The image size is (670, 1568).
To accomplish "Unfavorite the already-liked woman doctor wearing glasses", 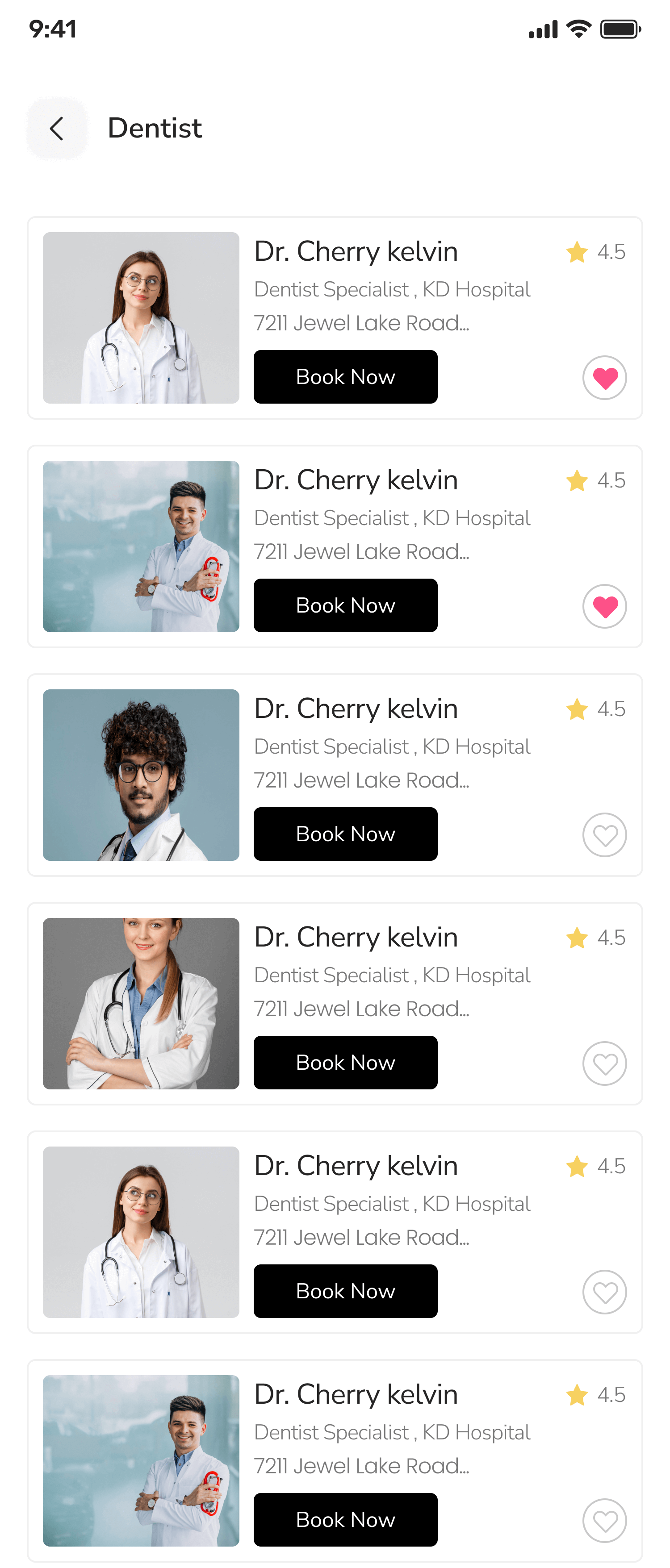I will (604, 378).
